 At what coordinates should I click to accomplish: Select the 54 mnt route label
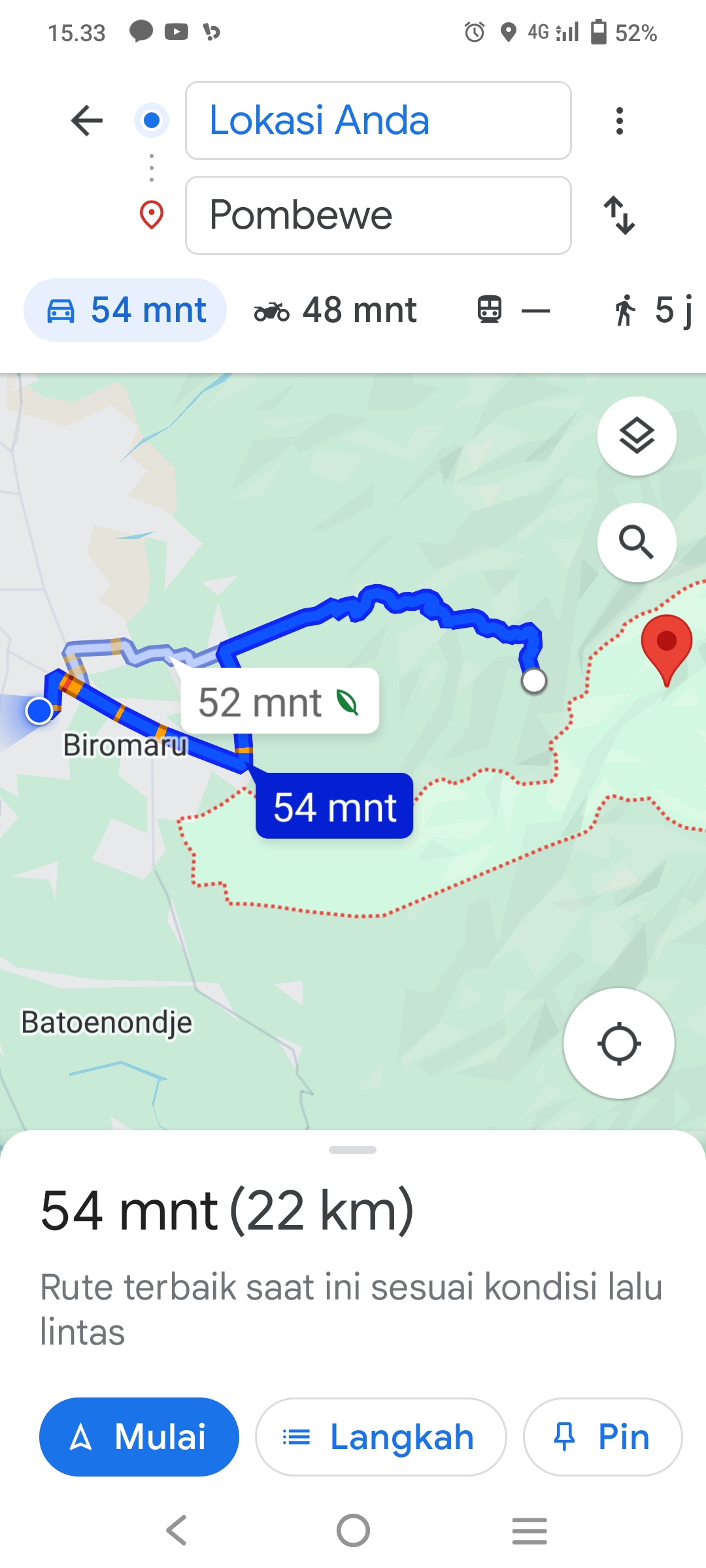(335, 806)
